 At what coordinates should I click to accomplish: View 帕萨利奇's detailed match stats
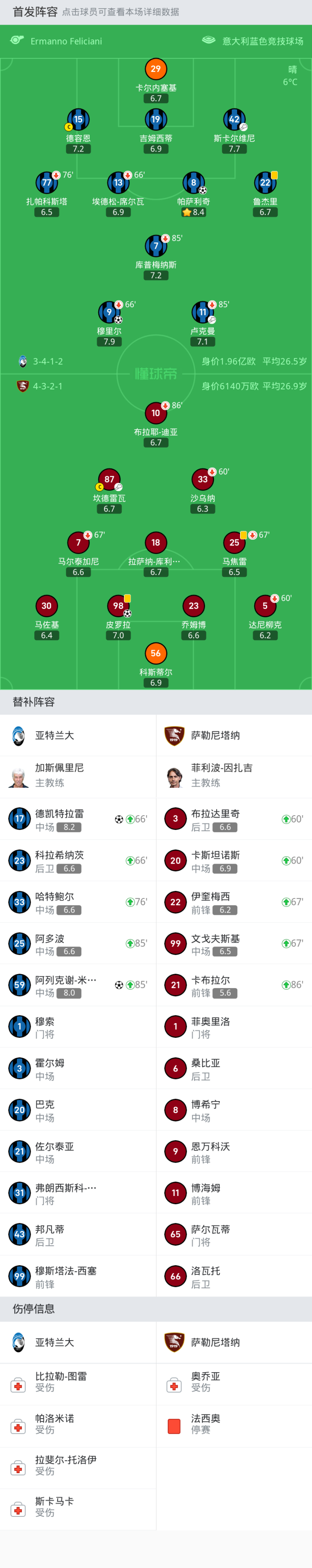pyautogui.click(x=193, y=183)
